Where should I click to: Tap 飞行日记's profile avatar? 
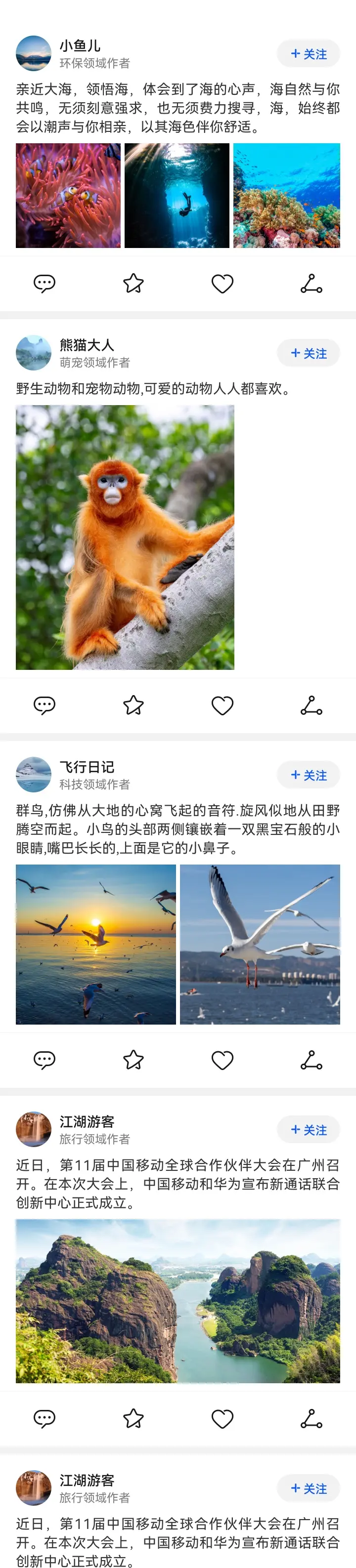34,774
